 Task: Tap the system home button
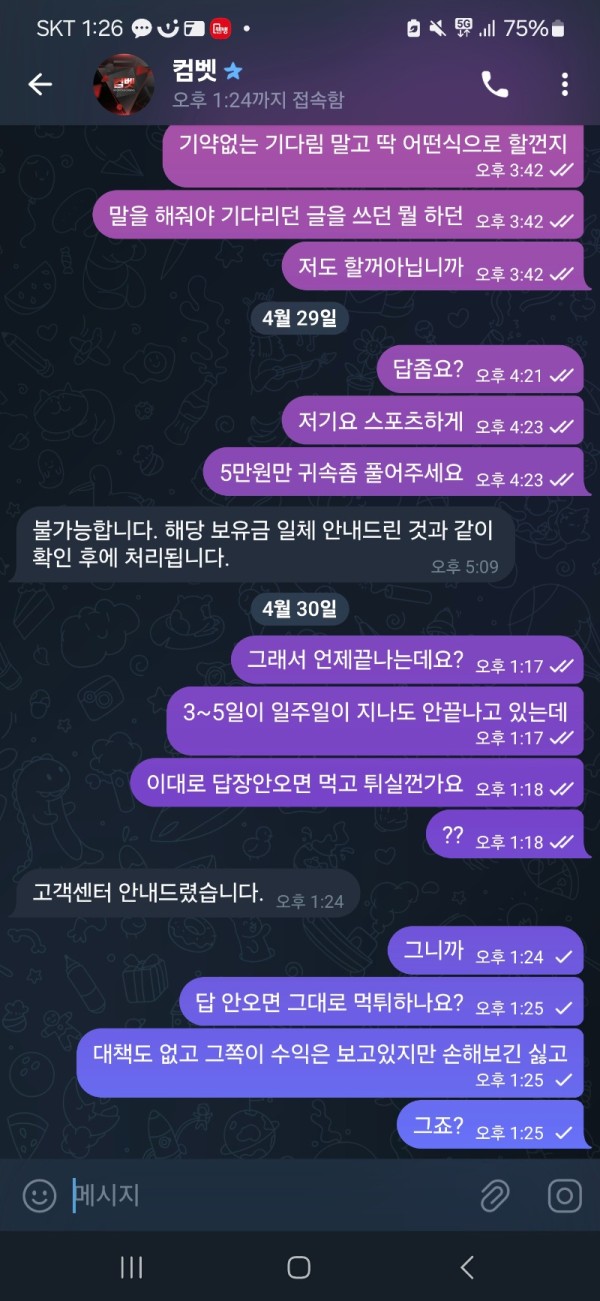point(299,1267)
